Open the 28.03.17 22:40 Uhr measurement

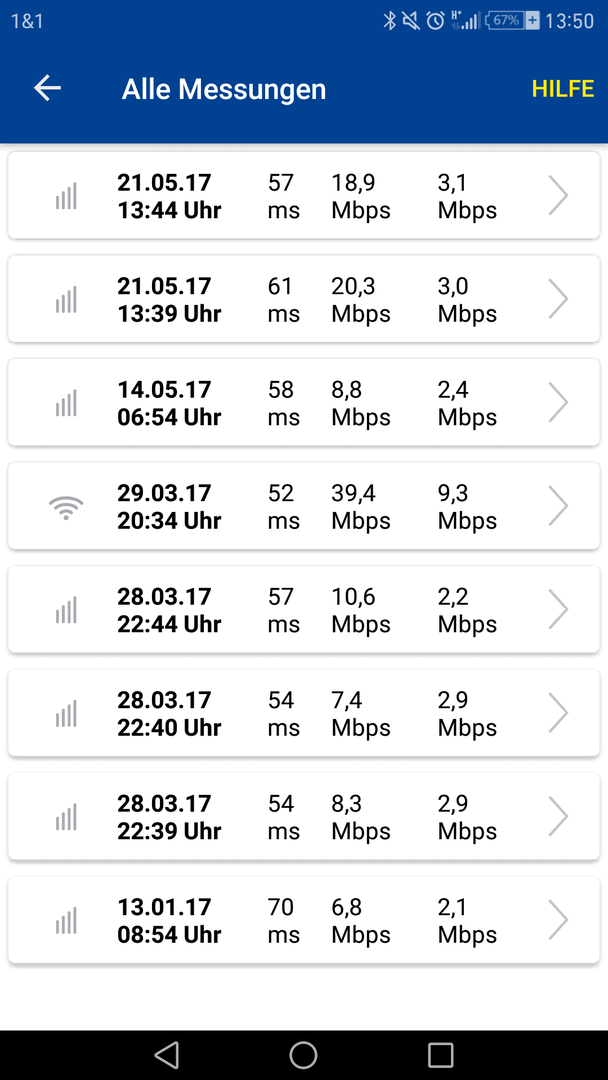[304, 713]
